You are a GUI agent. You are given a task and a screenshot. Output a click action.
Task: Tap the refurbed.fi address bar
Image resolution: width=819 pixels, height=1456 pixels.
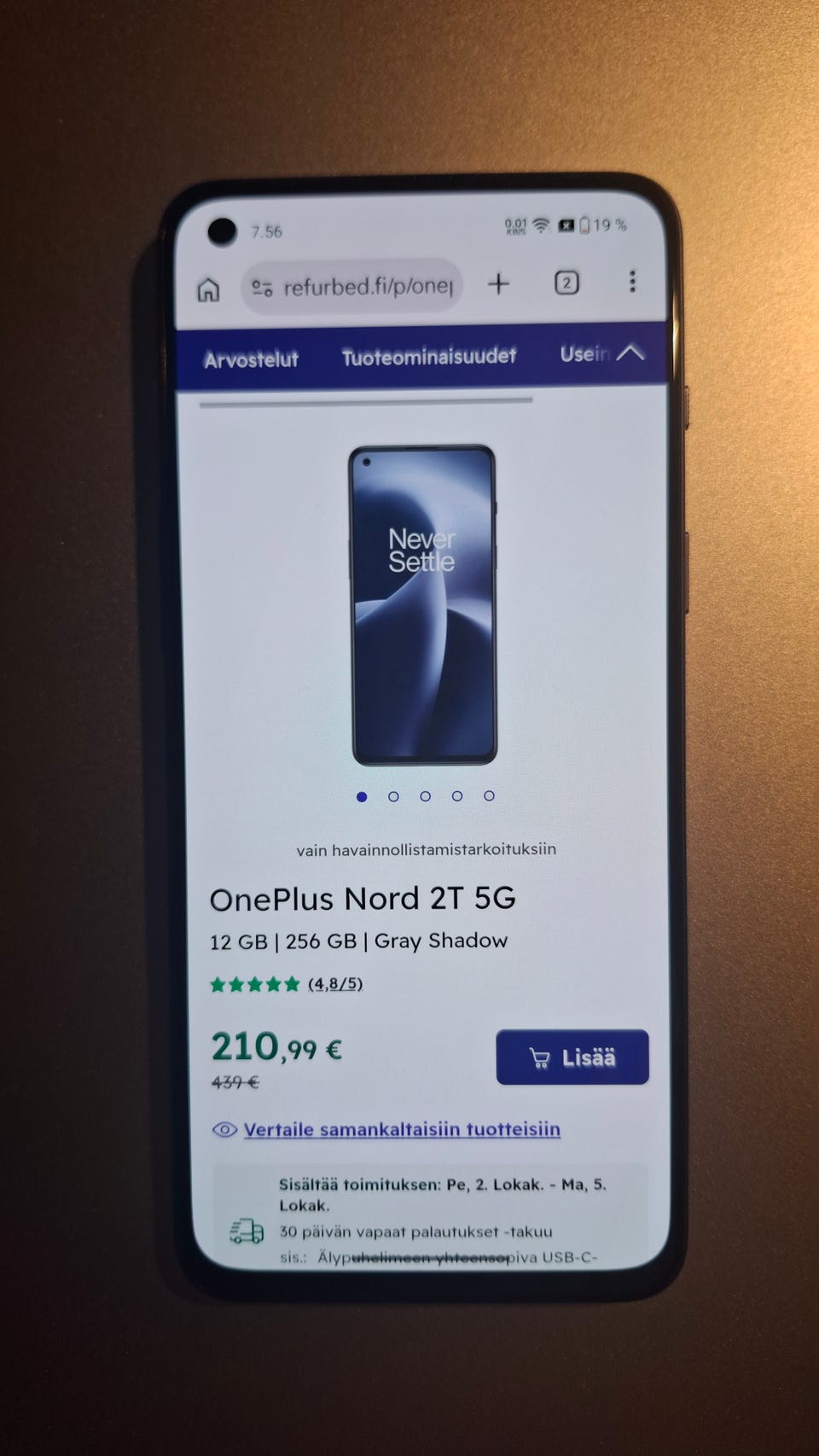(352, 287)
